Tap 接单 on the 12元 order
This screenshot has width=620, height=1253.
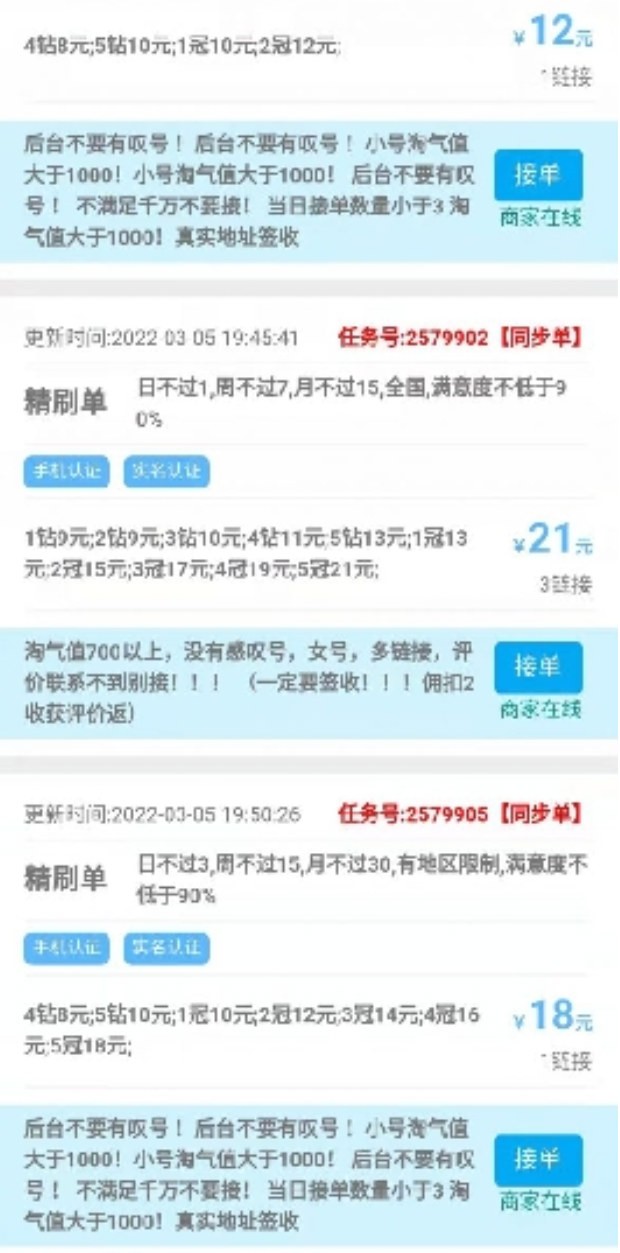coord(538,176)
